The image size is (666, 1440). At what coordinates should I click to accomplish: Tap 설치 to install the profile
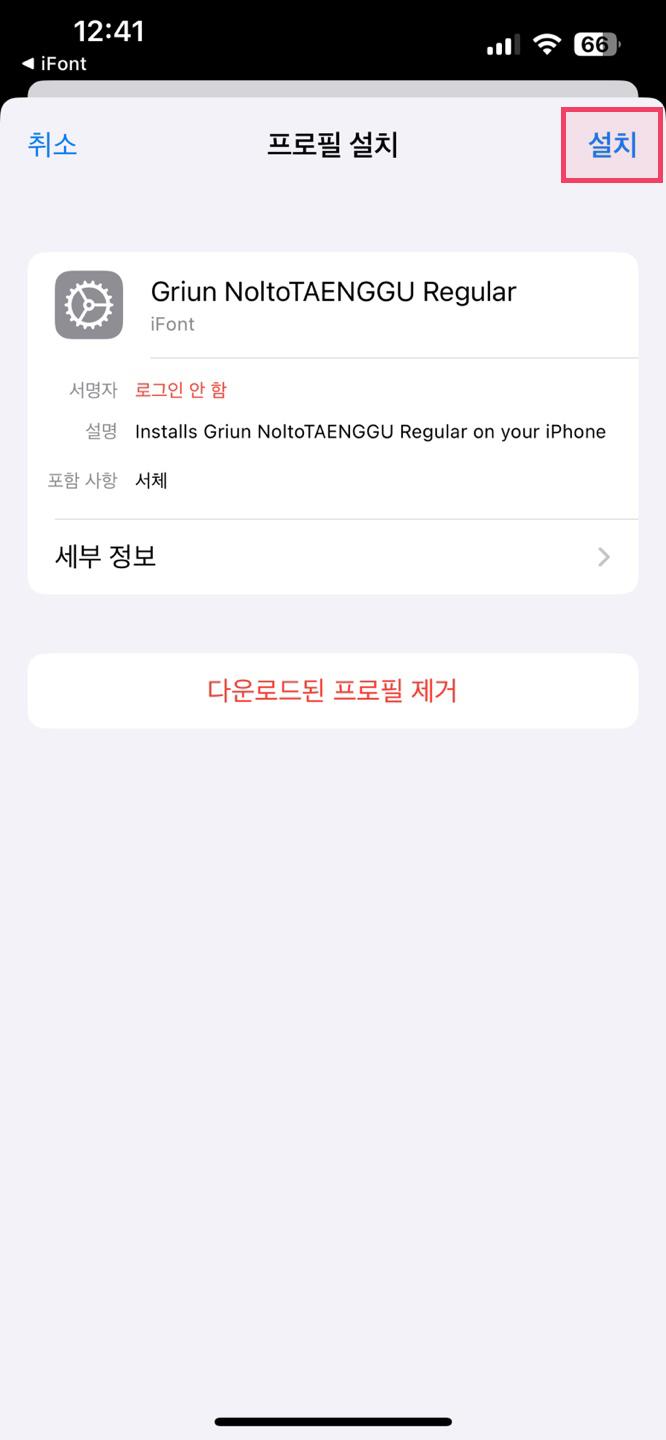(x=612, y=145)
